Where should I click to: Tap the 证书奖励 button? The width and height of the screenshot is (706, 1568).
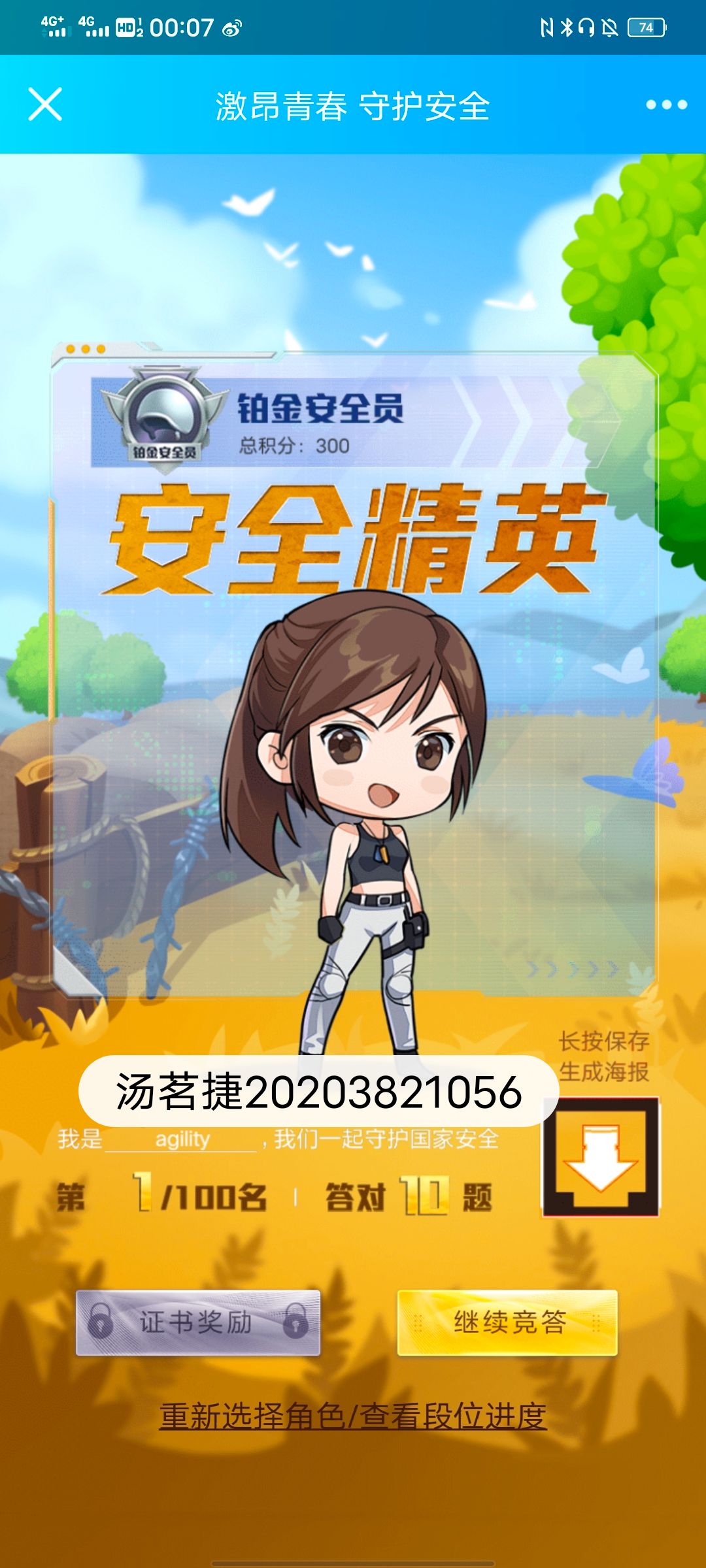coord(197,1322)
